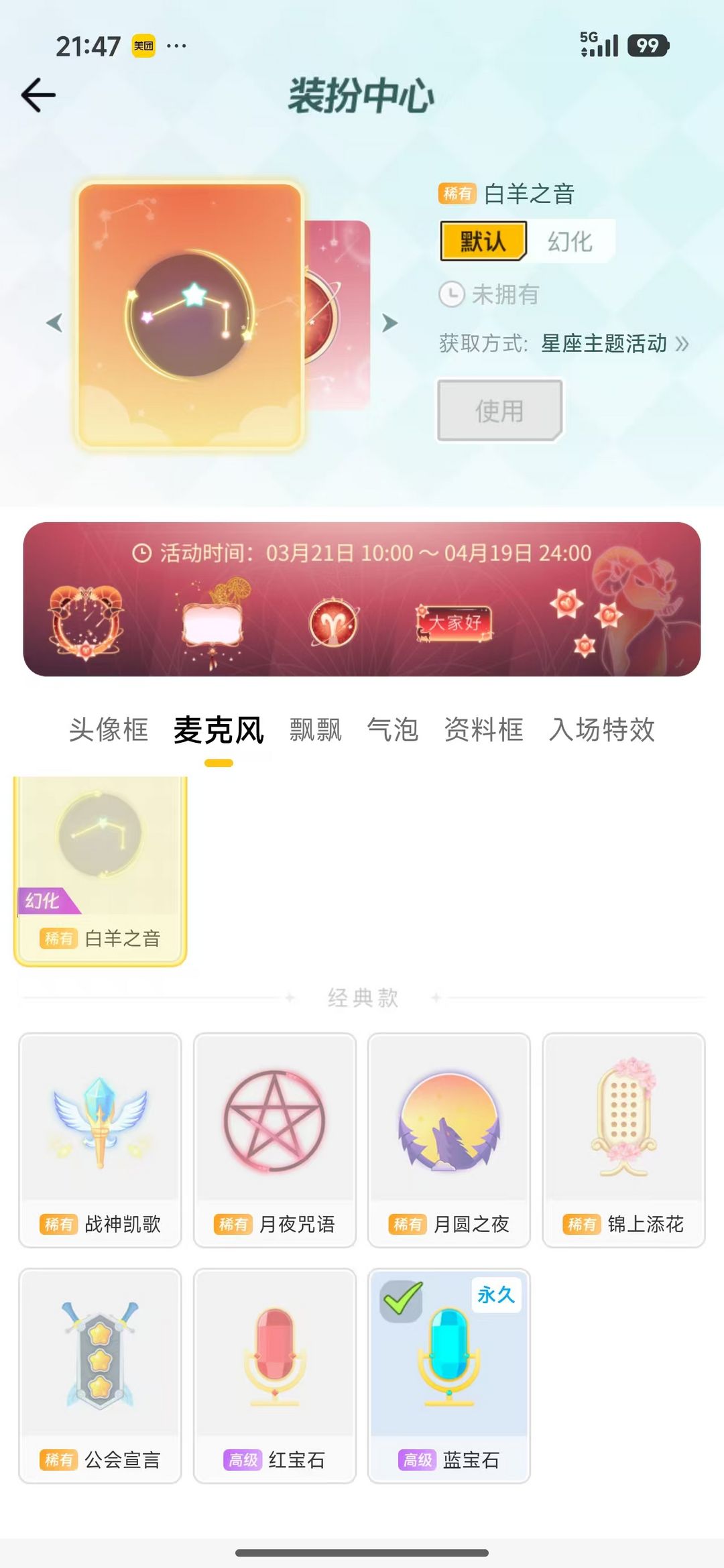Open the 月圆之夜 microphone item
The height and width of the screenshot is (1568, 724).
[450, 1133]
